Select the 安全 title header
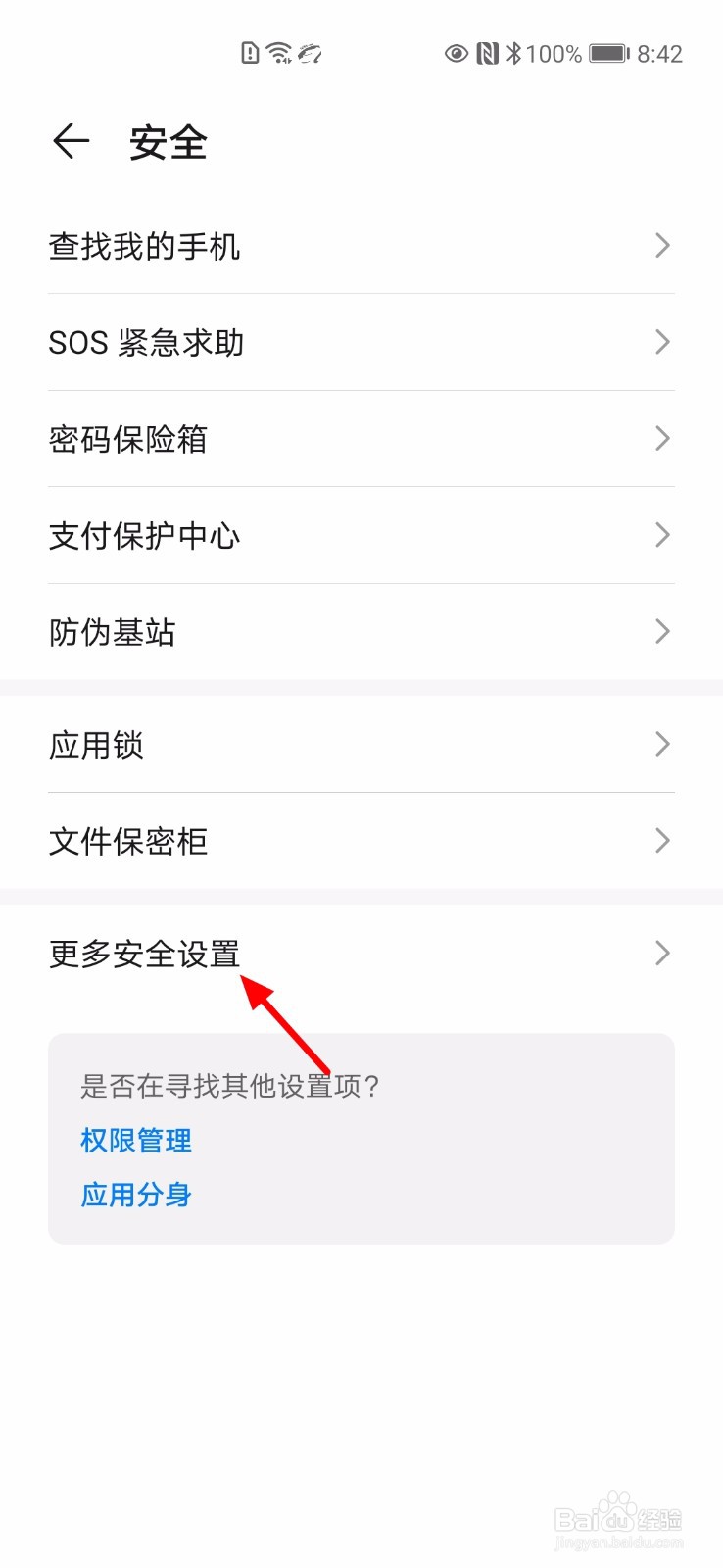Screen dimensions: 723x1568 [168, 141]
